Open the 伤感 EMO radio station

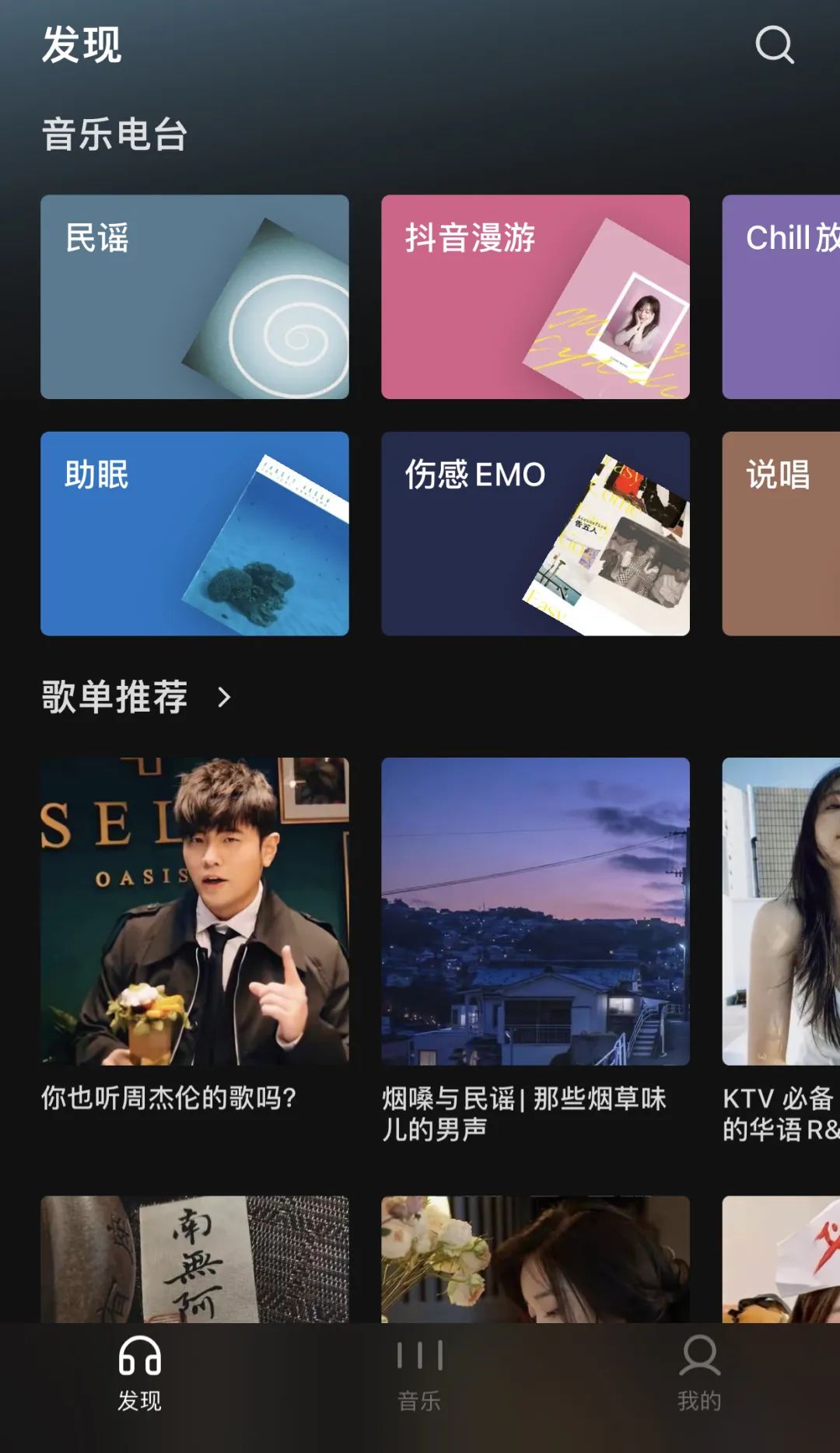click(x=535, y=533)
